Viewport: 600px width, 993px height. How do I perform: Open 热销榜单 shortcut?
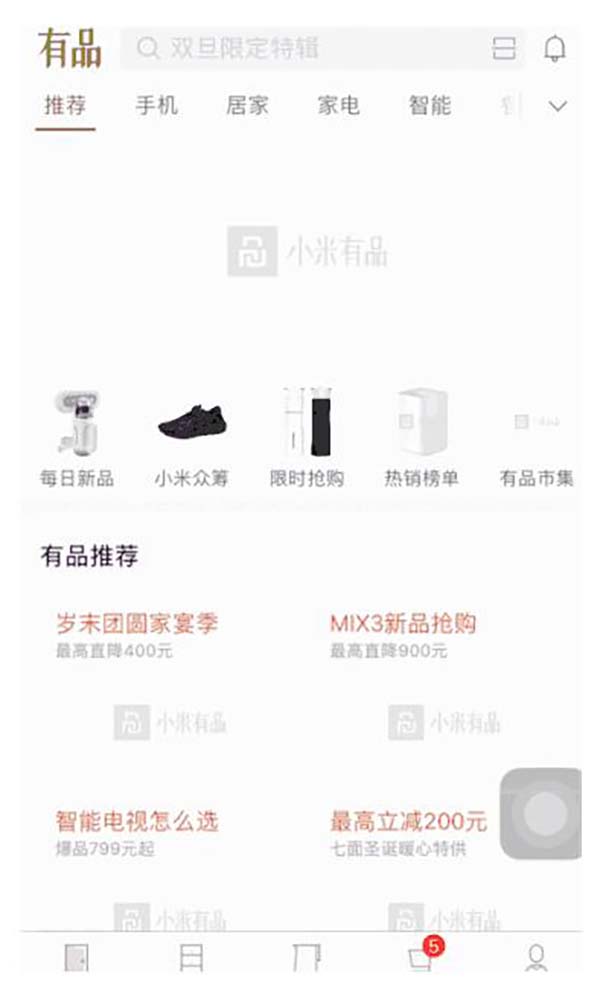coord(421,437)
